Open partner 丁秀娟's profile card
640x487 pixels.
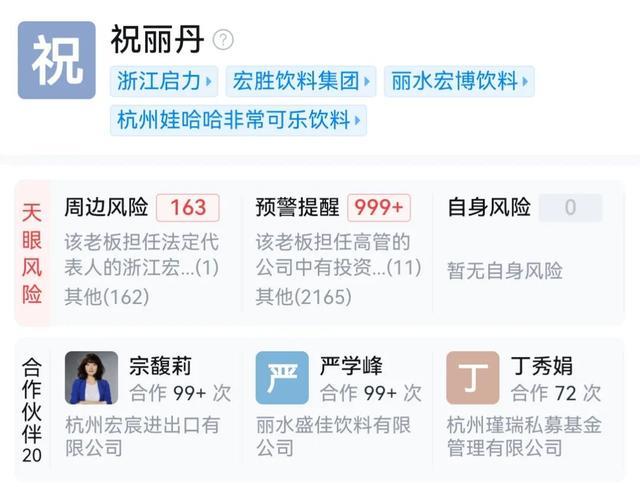point(527,404)
